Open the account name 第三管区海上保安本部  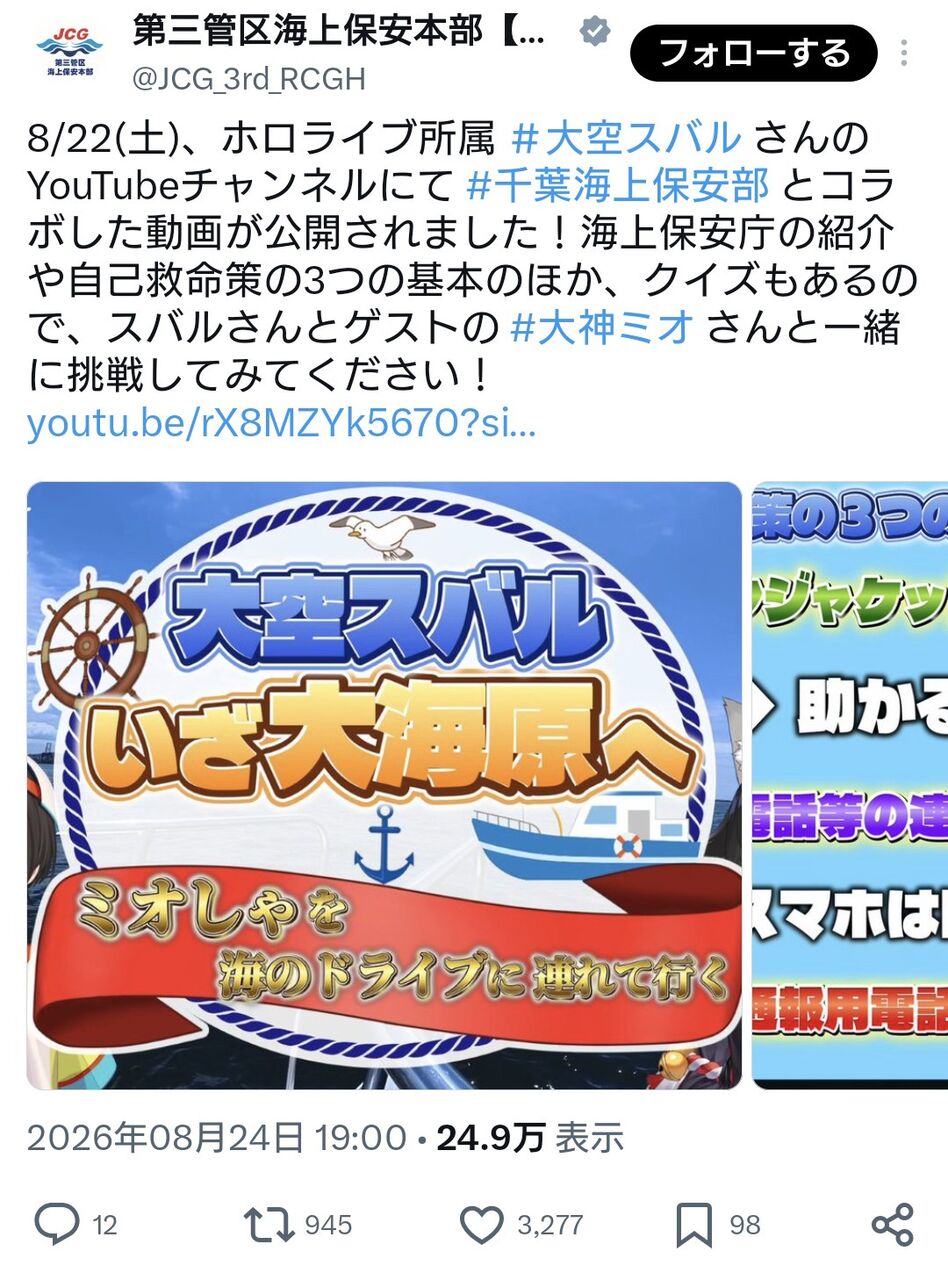click(340, 32)
